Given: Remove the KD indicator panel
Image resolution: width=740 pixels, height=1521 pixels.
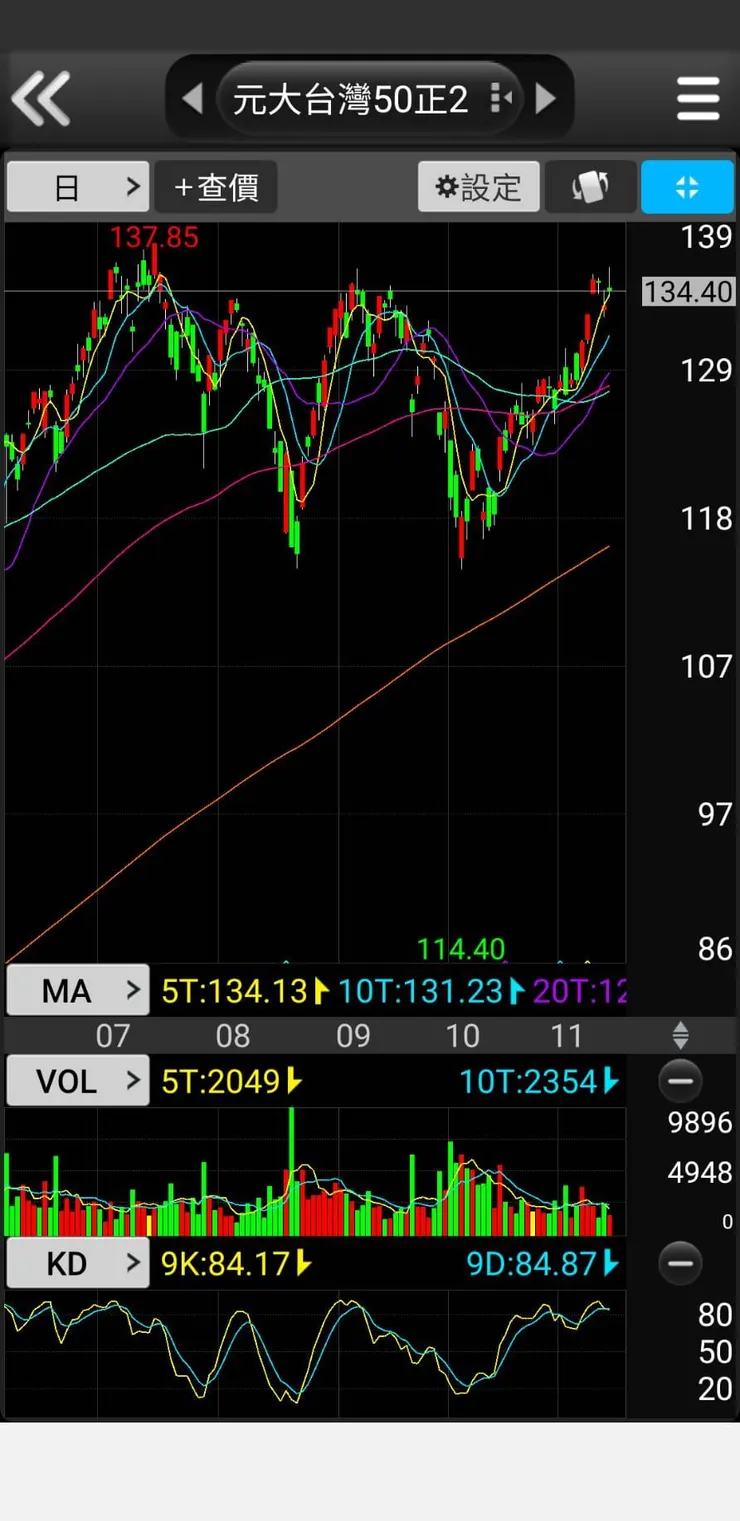Looking at the screenshot, I should coord(680,1264).
